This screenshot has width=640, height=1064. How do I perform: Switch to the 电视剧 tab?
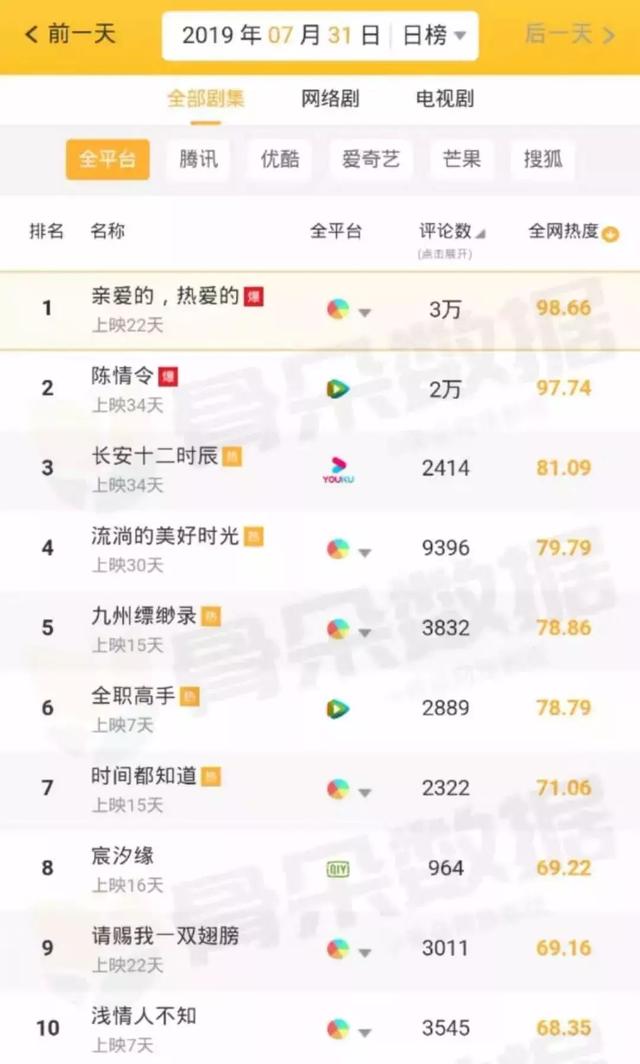click(445, 99)
